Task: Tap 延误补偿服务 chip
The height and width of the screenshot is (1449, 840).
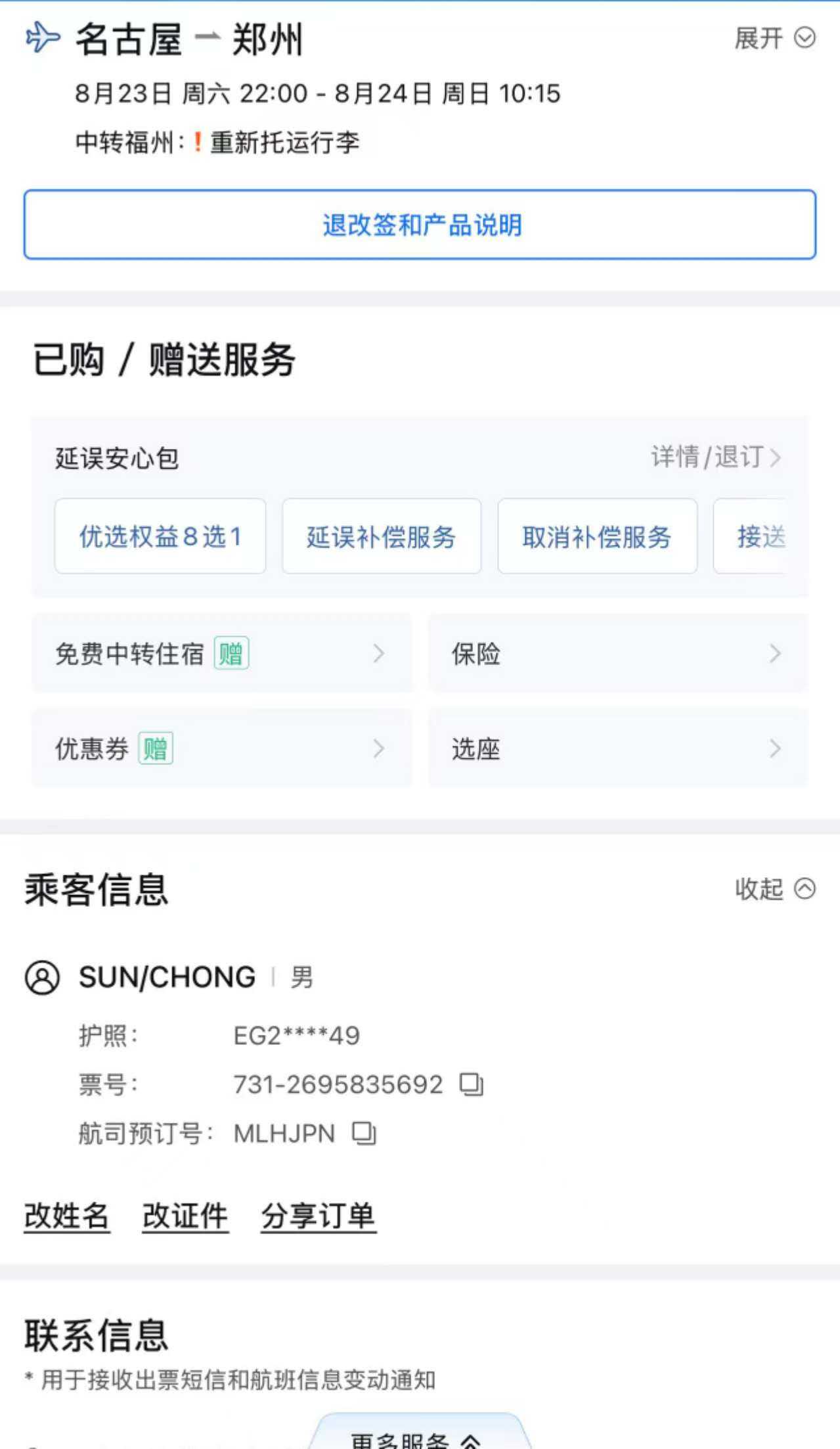Action: (x=382, y=536)
